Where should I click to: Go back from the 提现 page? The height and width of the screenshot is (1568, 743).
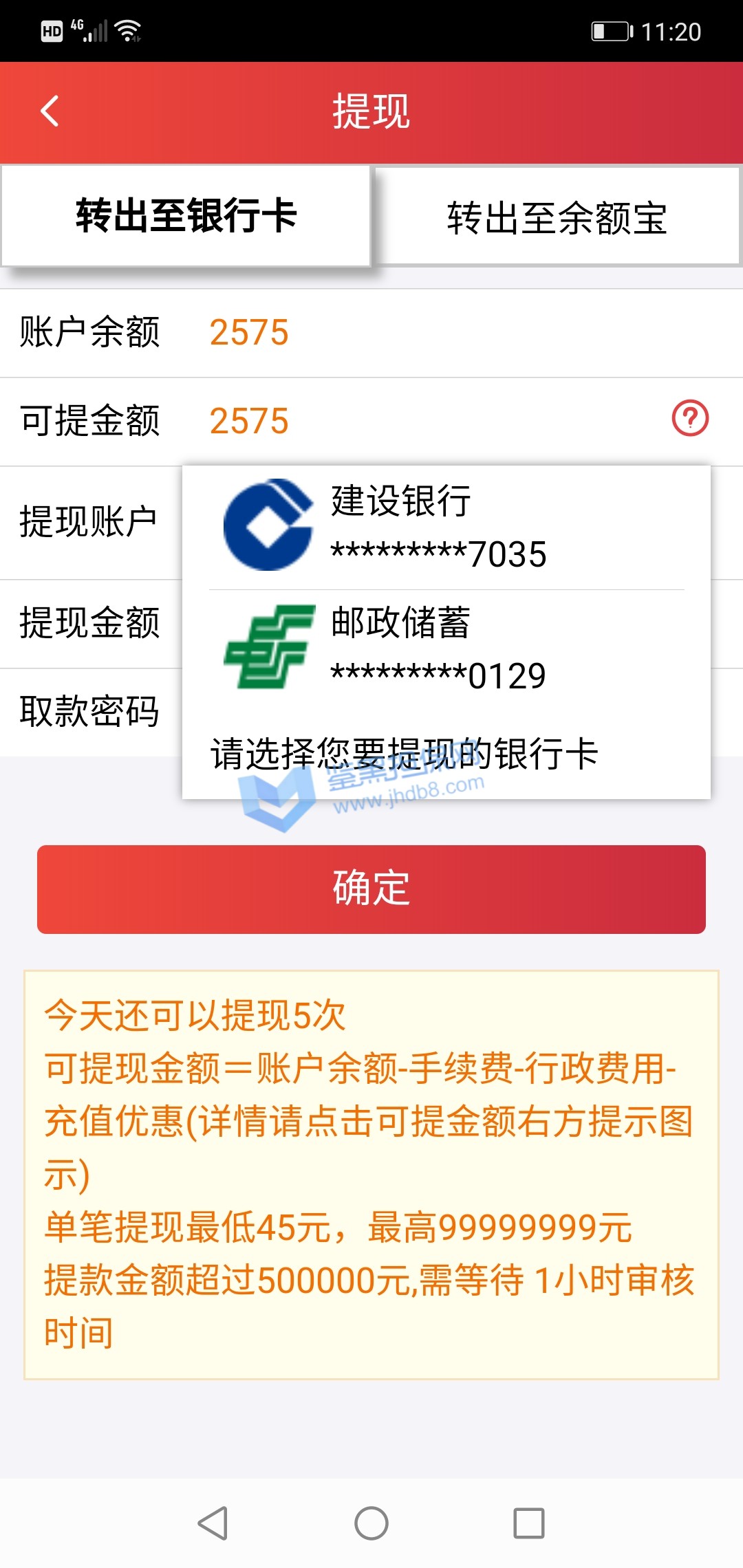pos(50,111)
